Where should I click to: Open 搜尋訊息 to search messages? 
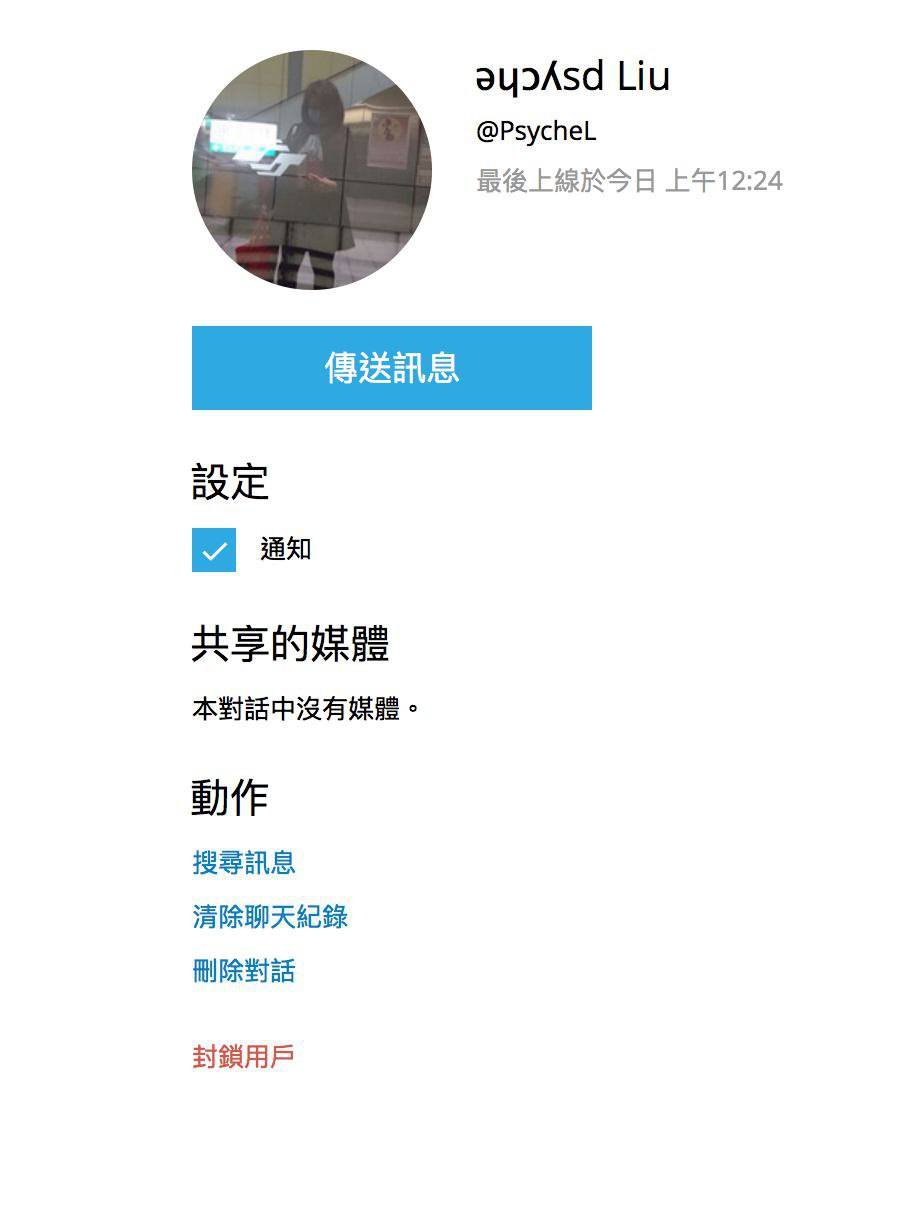[x=244, y=863]
